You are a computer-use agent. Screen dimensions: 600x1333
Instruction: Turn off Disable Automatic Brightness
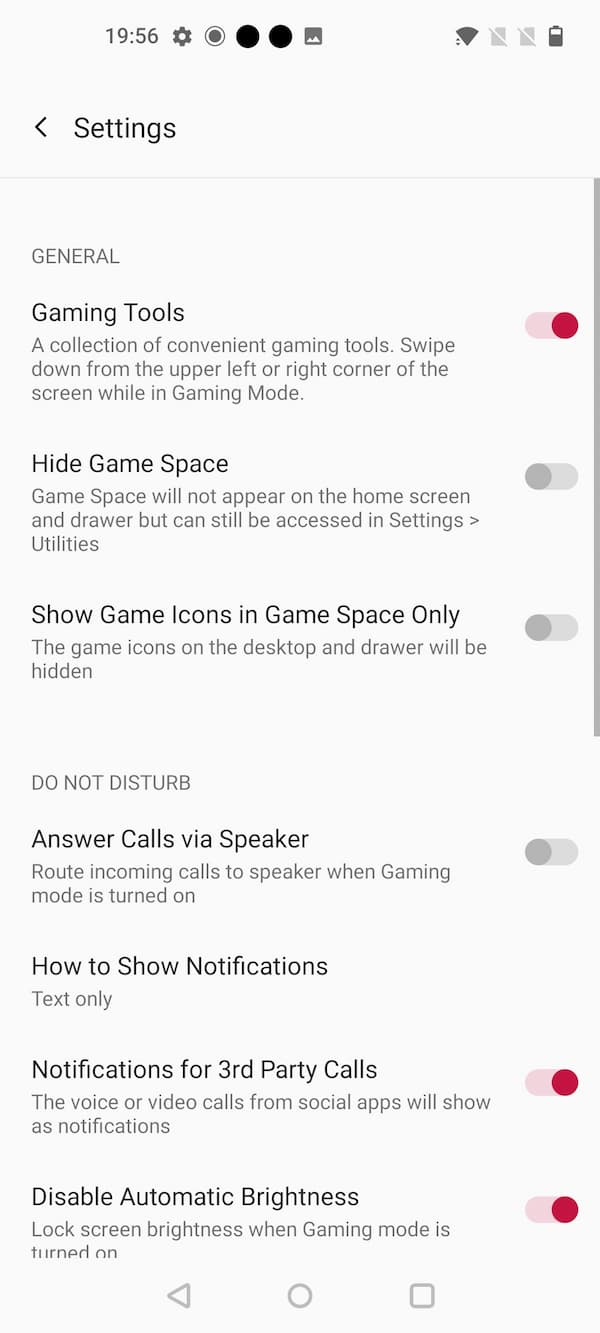point(552,1209)
